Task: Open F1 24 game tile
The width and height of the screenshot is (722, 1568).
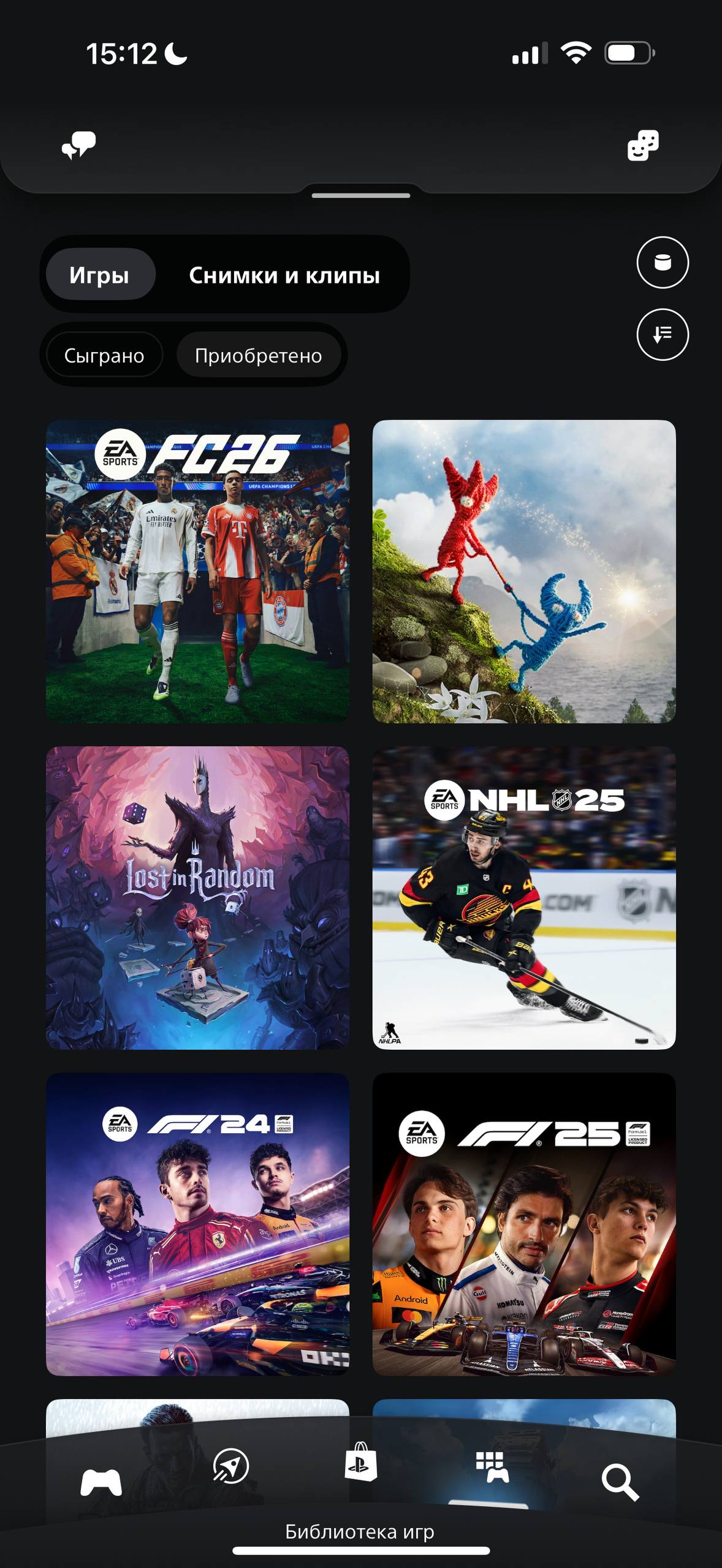Action: click(197, 1224)
